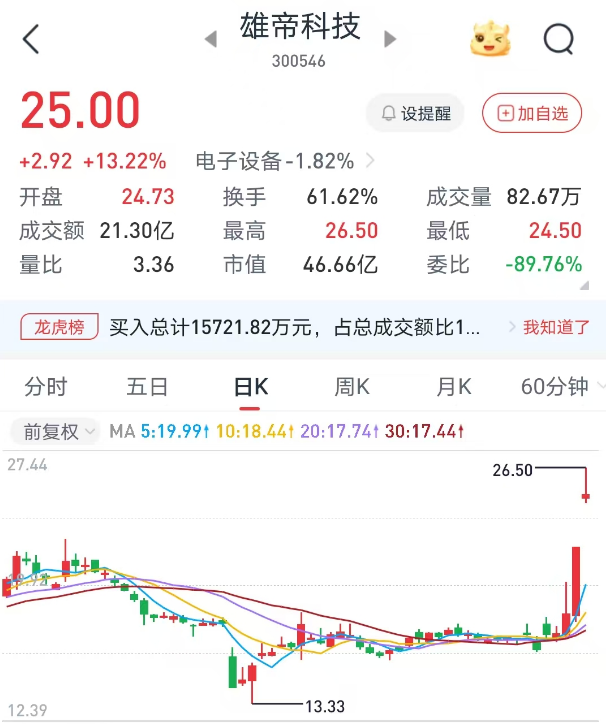Switch to the 周K chart tab
607x724 pixels.
tap(352, 387)
